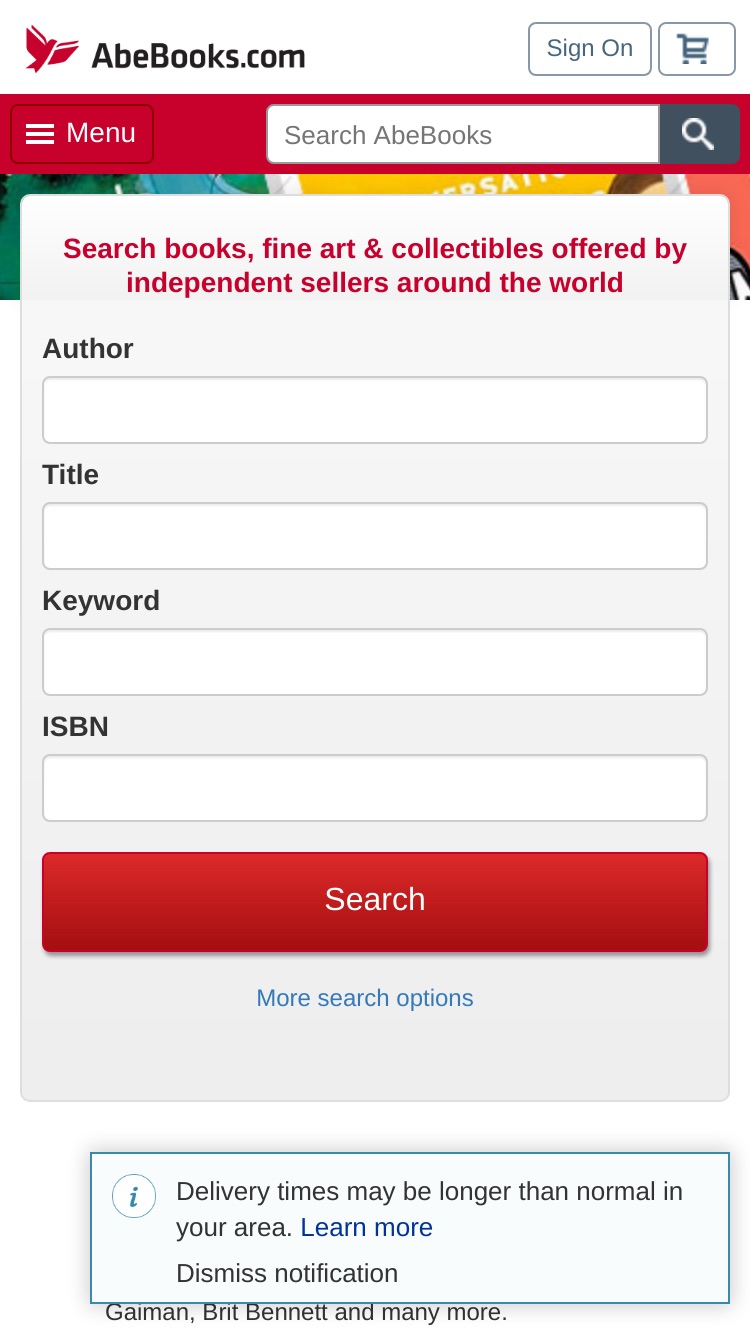
Task: Open the shopping cart
Action: coord(696,49)
